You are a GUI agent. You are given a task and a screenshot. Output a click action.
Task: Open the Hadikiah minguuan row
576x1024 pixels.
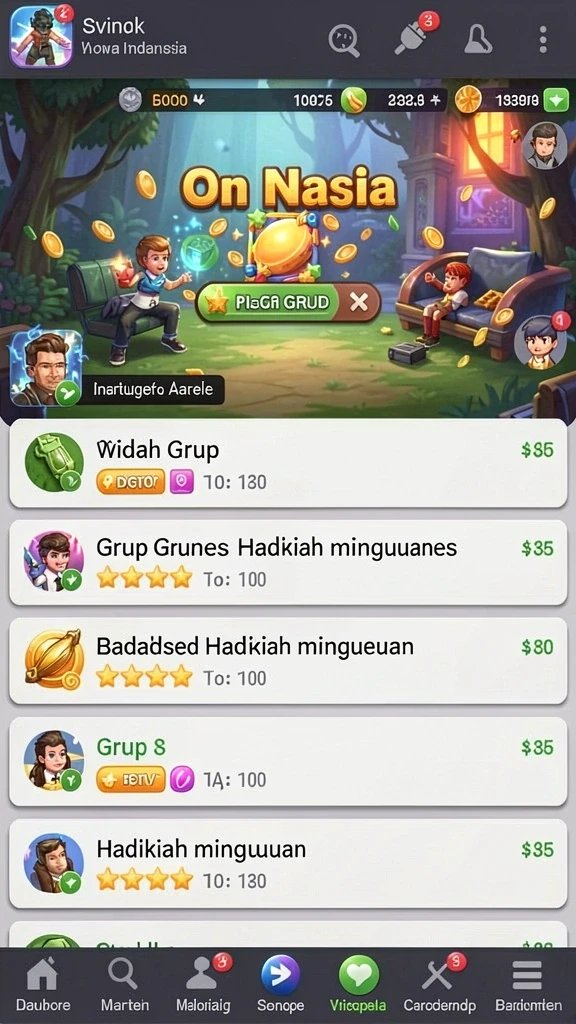pyautogui.click(x=288, y=863)
